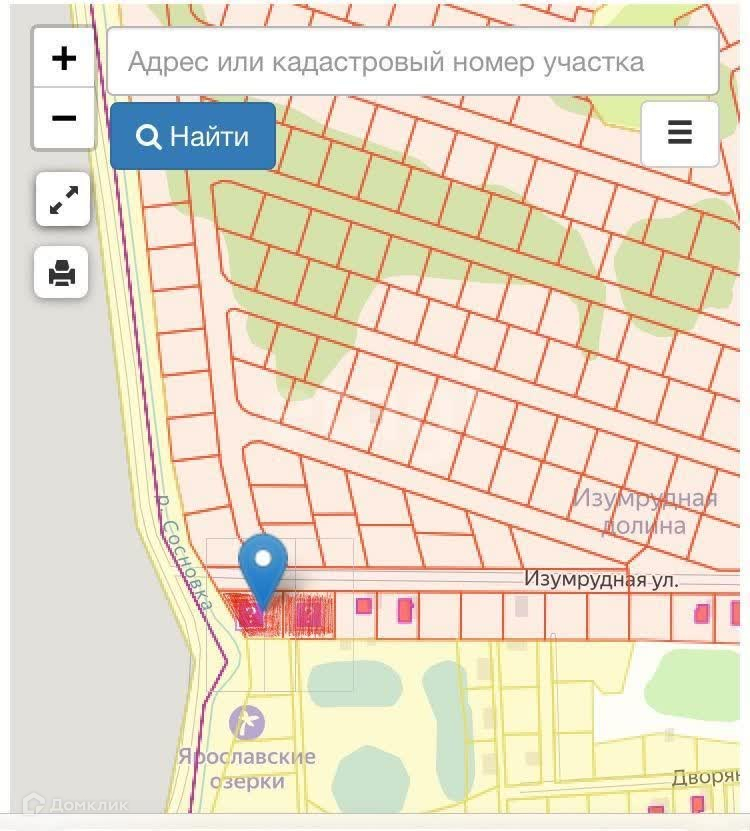Tap the Найти search button
This screenshot has height=831, width=750.
(x=193, y=136)
